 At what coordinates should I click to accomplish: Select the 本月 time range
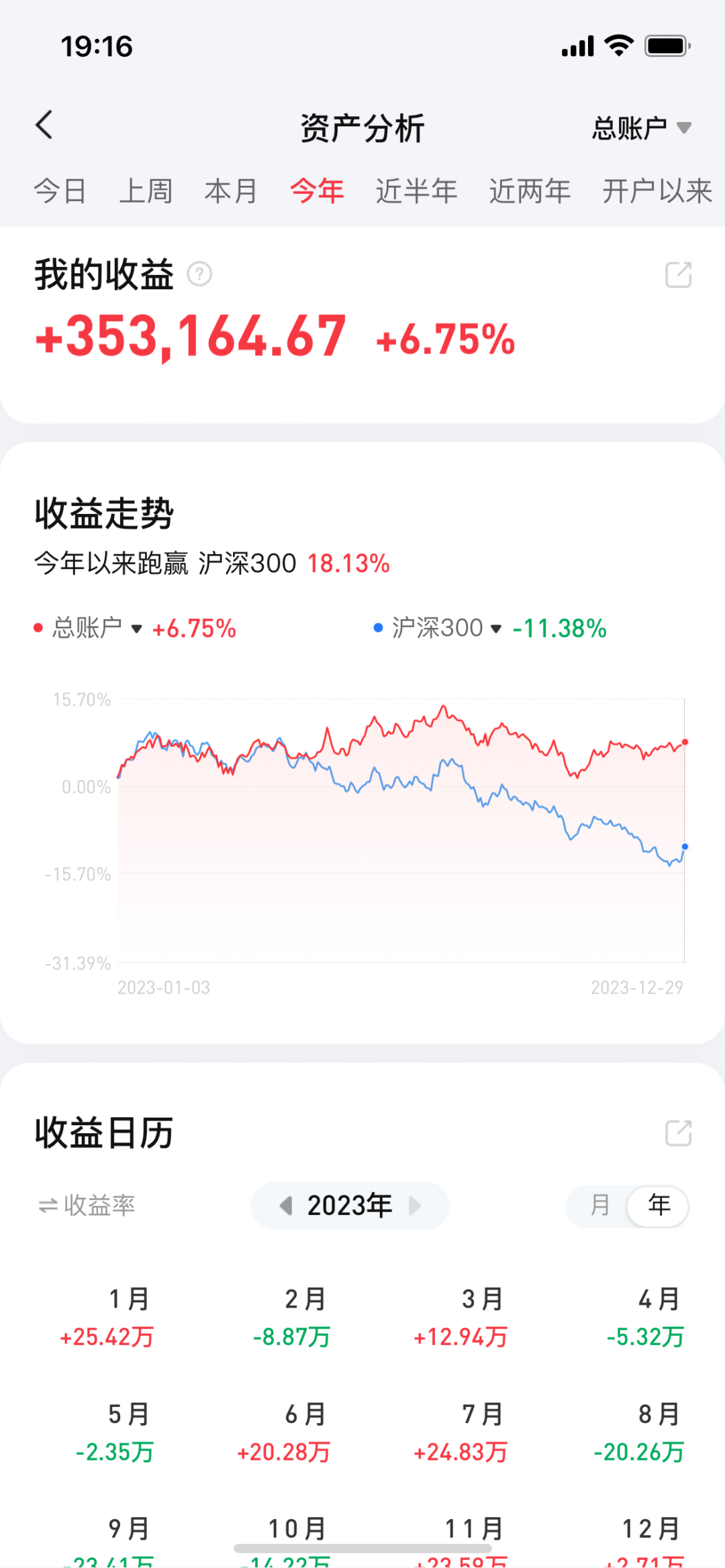[x=231, y=191]
